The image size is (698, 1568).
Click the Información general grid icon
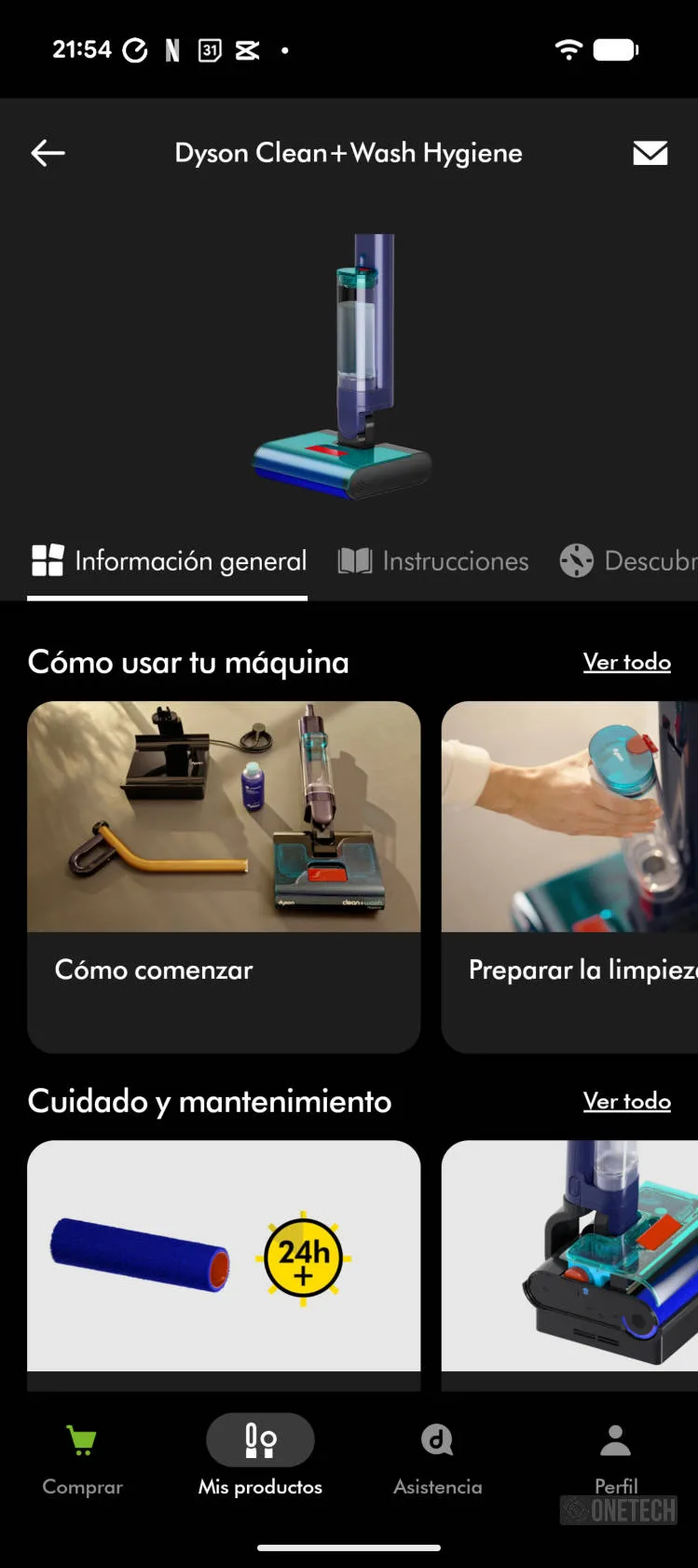(x=46, y=560)
